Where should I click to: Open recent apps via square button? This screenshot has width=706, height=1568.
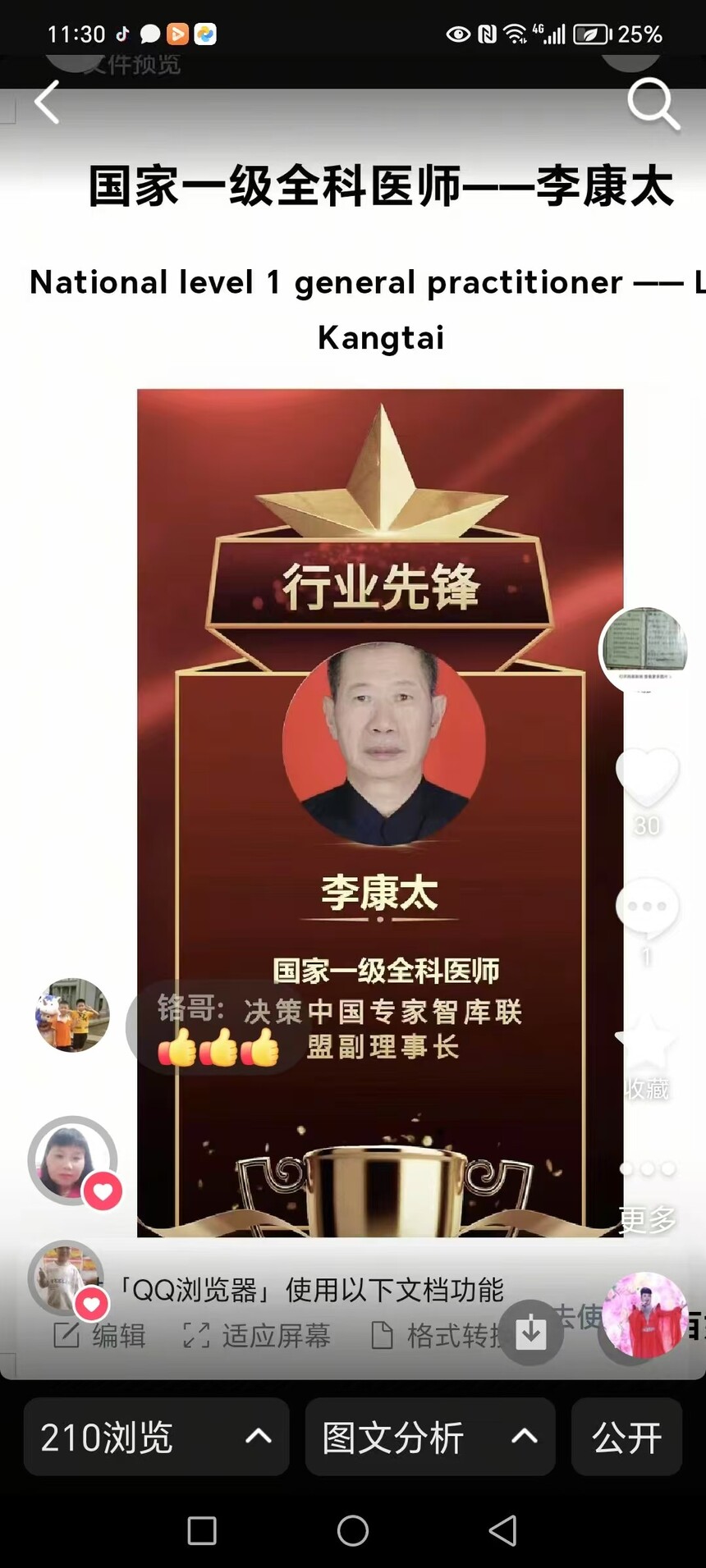pos(202,1530)
